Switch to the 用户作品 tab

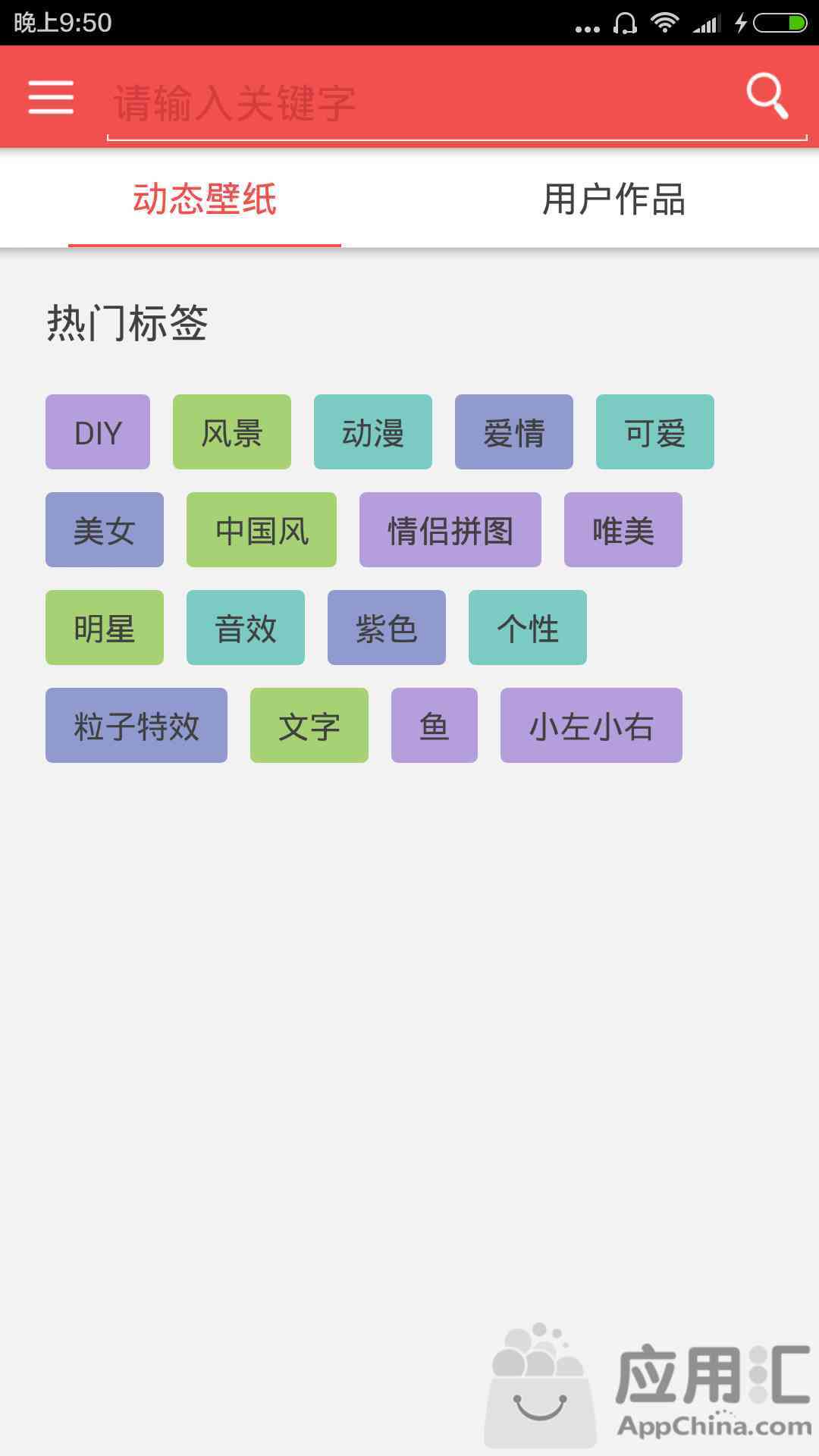pos(614,199)
